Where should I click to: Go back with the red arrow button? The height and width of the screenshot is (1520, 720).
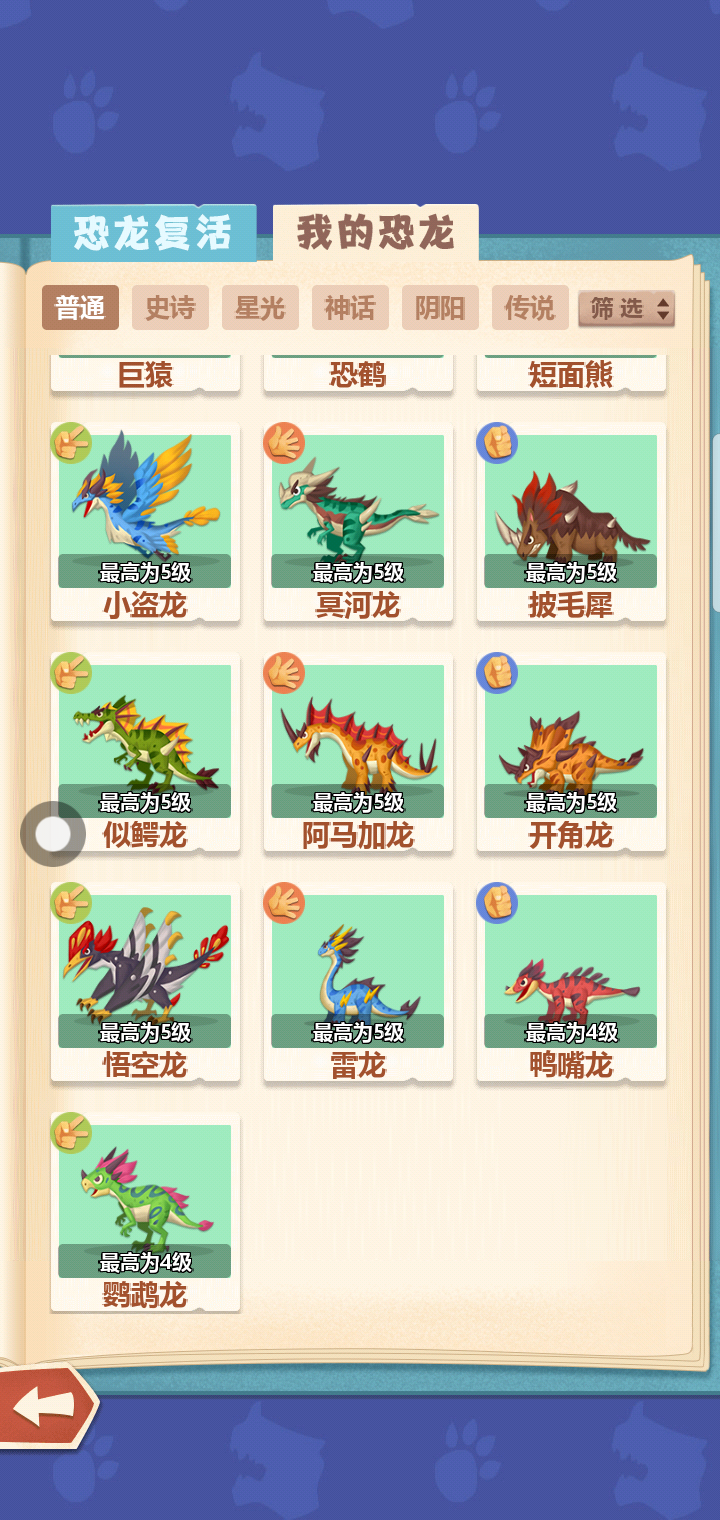point(45,1406)
